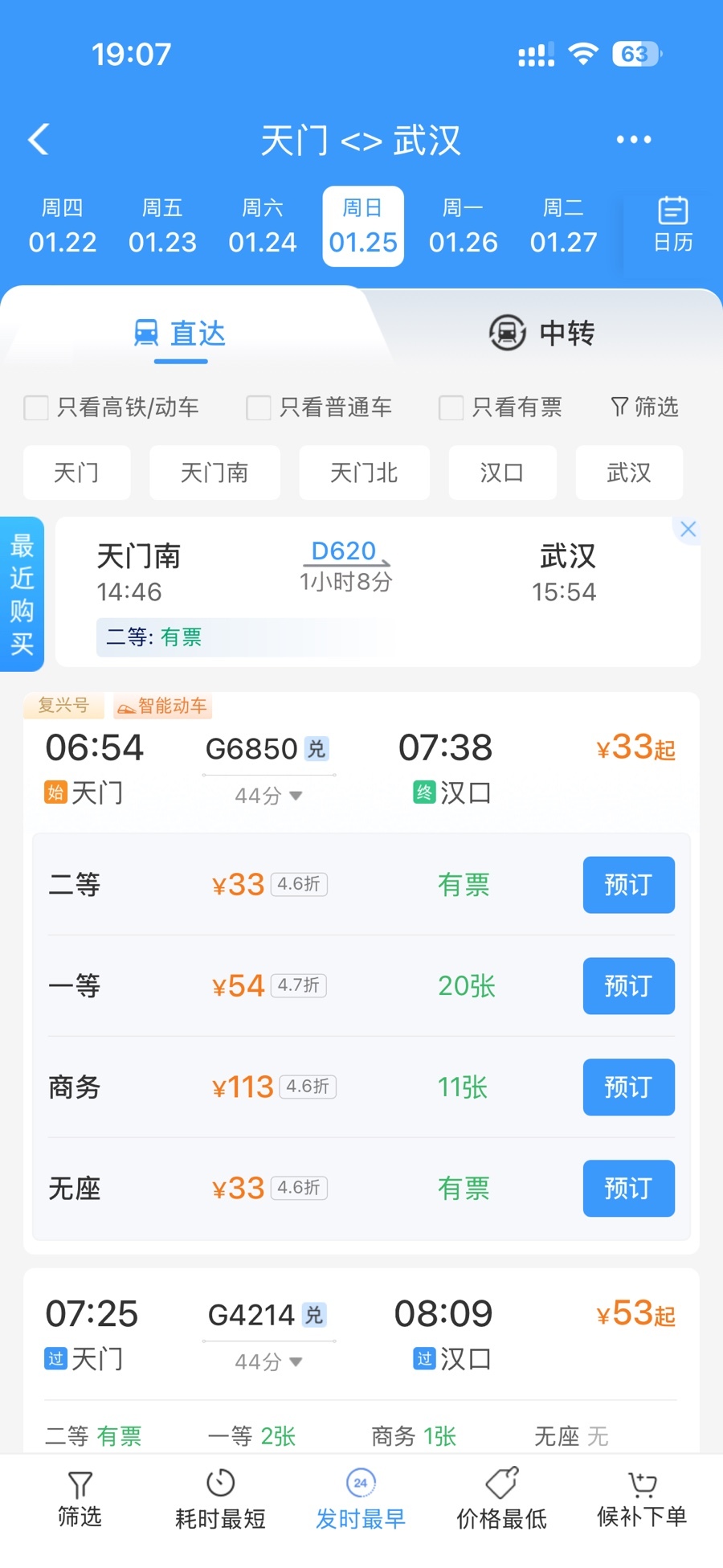This screenshot has width=723, height=1568.
Task: Switch to the 中转 transfer tab
Action: pos(542,333)
